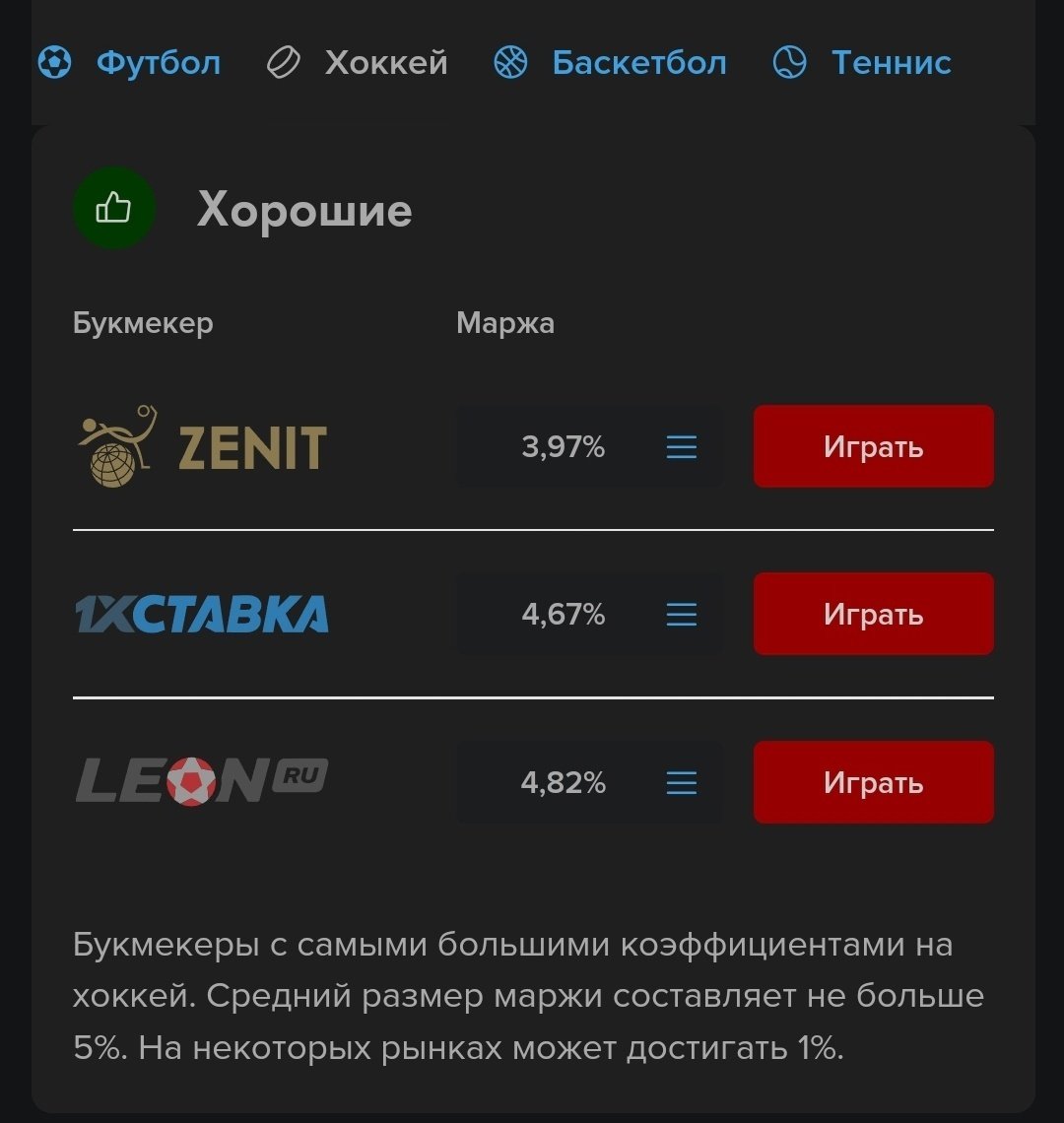Expand margin details for Zenit 3,97%
Image resolution: width=1064 pixels, height=1123 pixels.
click(x=681, y=447)
